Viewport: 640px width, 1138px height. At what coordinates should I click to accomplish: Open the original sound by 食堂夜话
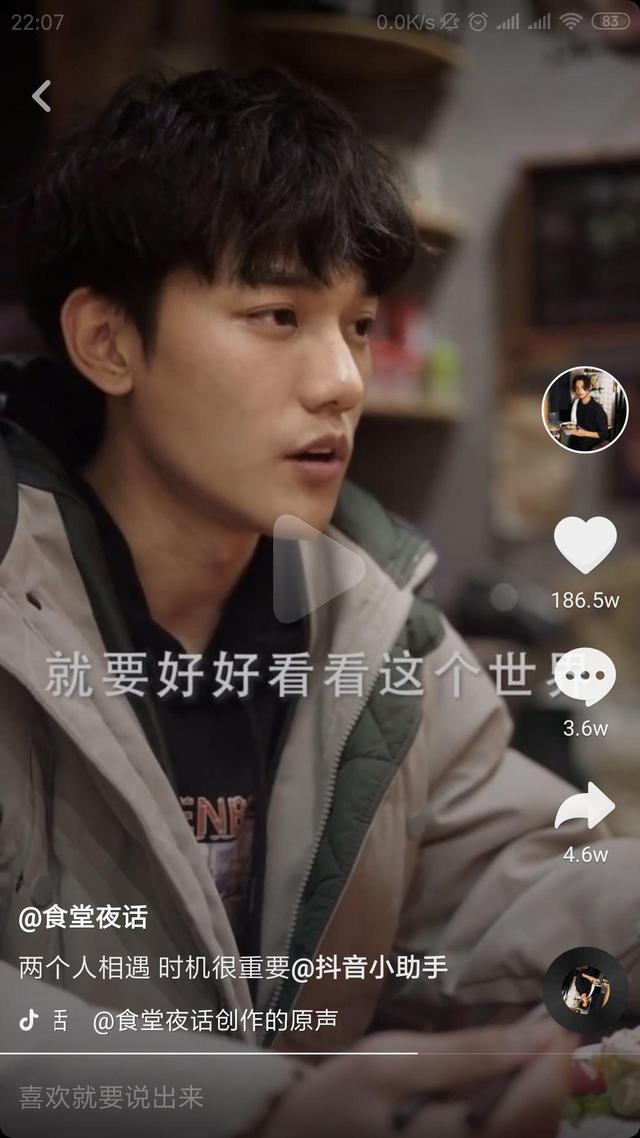[215, 1021]
